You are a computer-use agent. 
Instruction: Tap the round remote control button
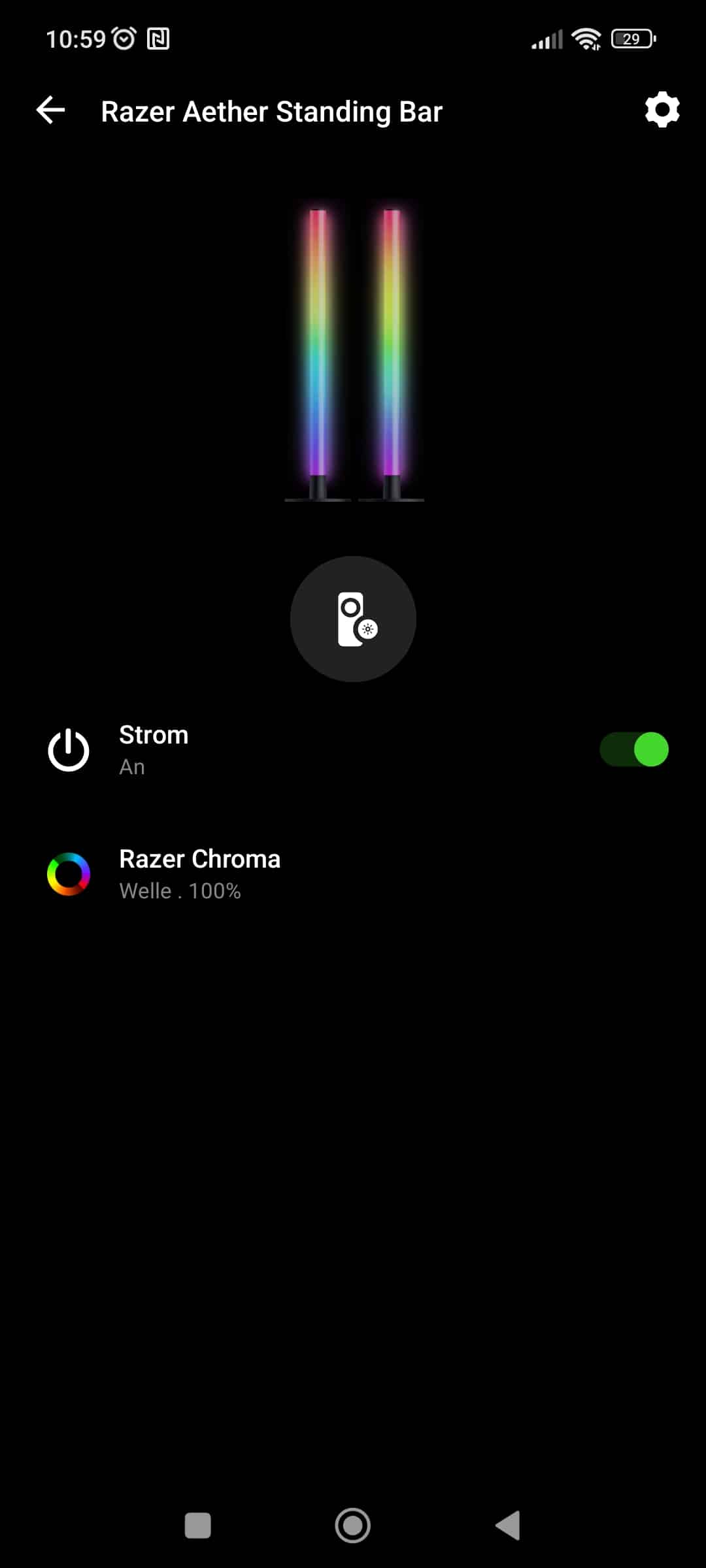click(353, 619)
